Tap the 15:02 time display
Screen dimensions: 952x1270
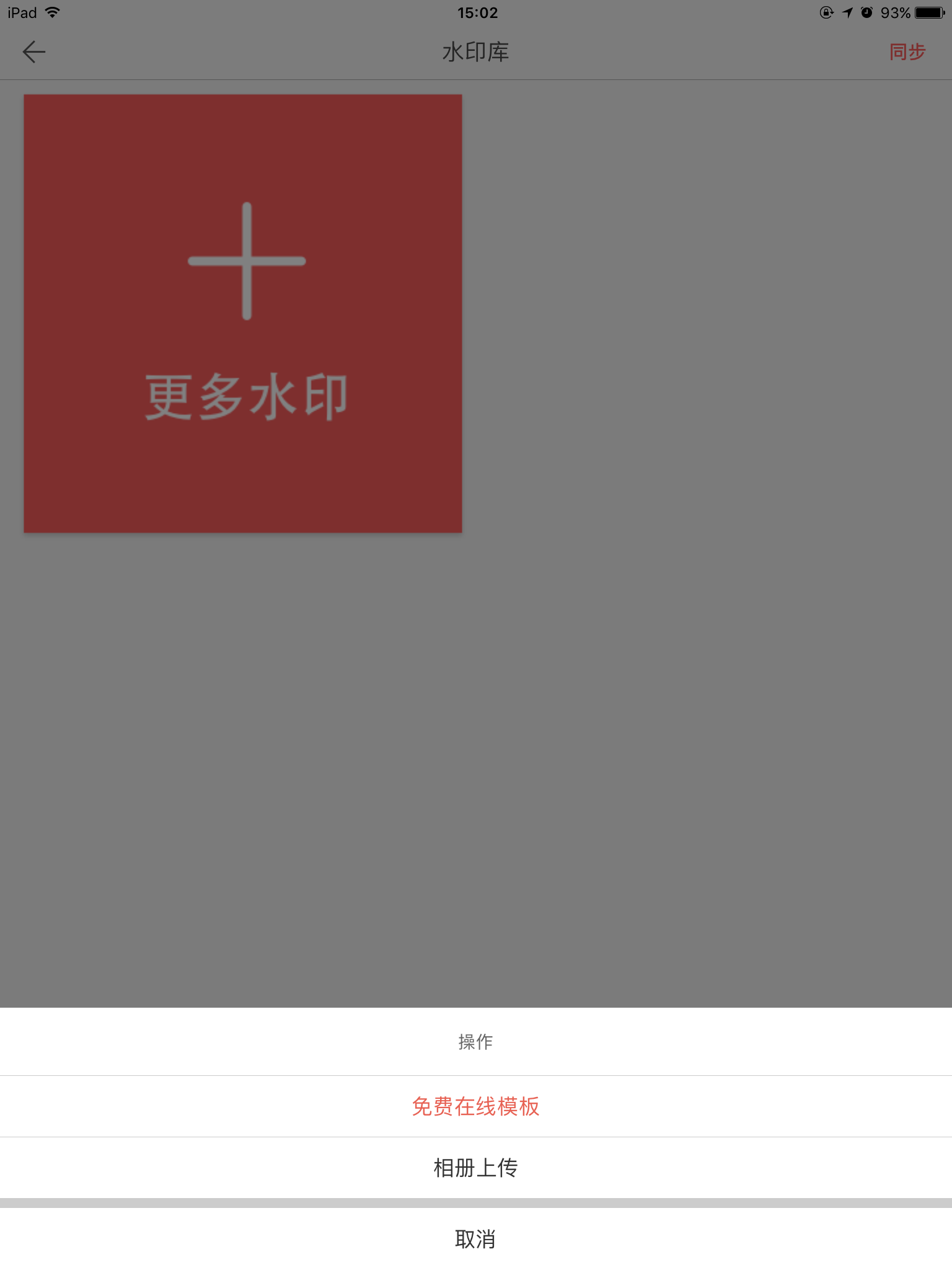click(x=476, y=12)
